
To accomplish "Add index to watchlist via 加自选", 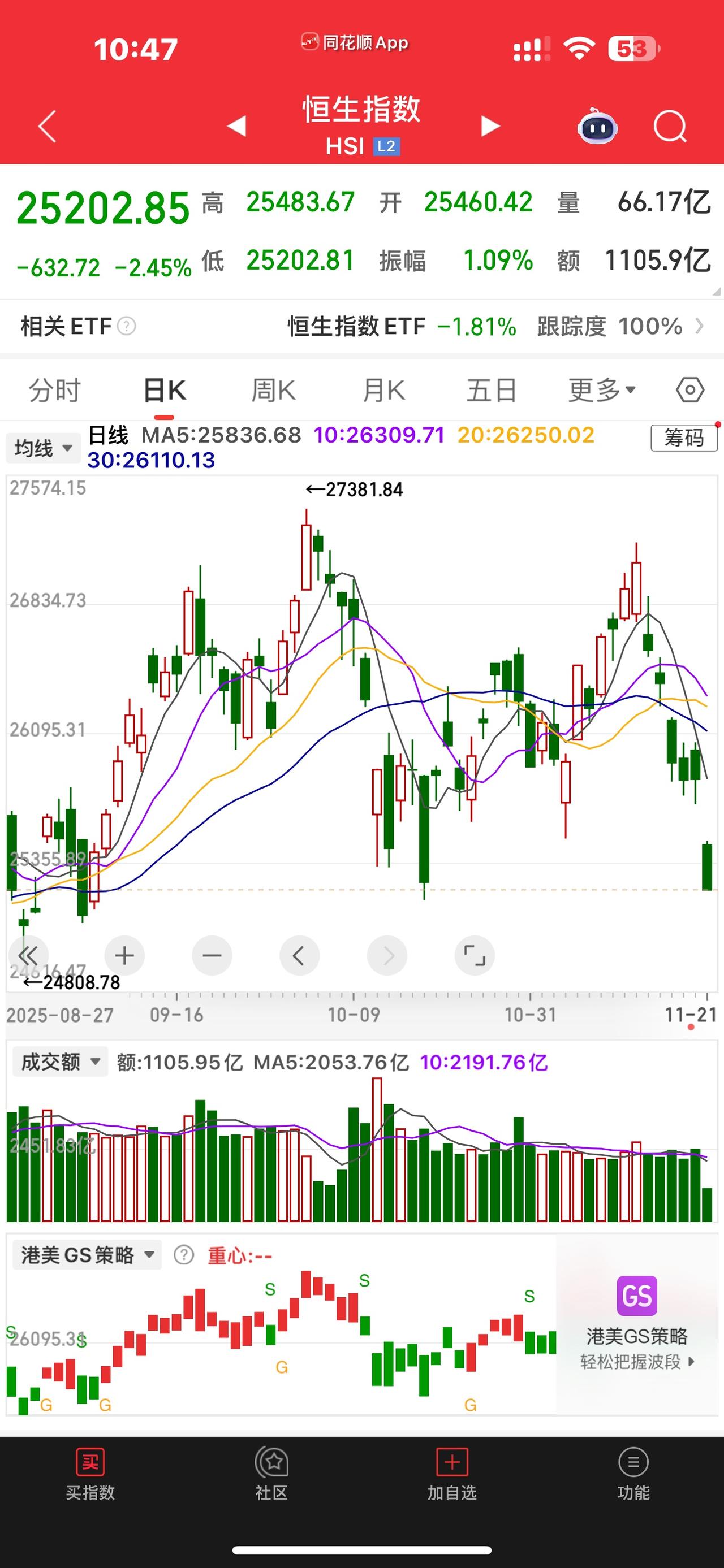I will (452, 1475).
